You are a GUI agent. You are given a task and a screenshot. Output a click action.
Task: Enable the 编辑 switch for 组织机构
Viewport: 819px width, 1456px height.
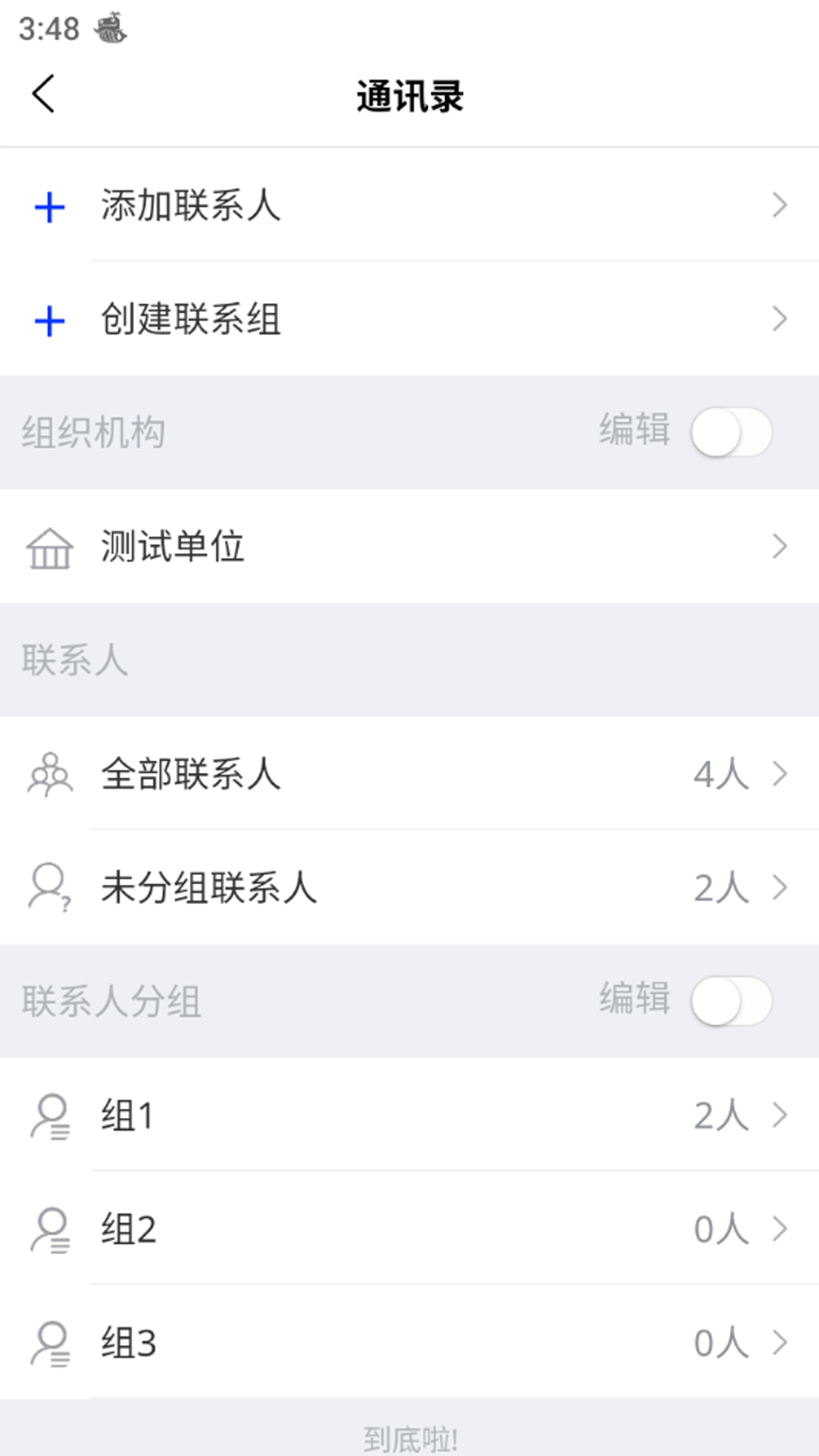[731, 432]
